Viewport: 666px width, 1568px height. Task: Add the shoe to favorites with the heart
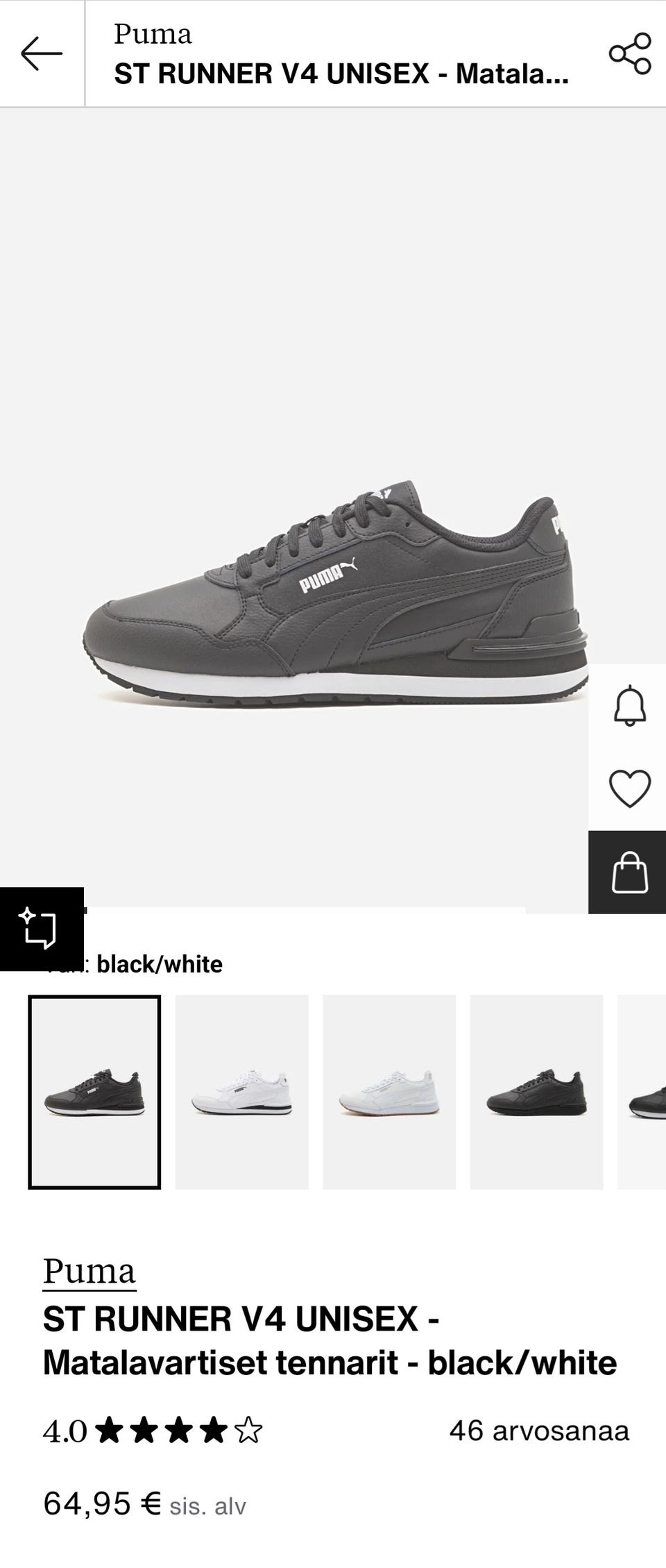(x=629, y=789)
